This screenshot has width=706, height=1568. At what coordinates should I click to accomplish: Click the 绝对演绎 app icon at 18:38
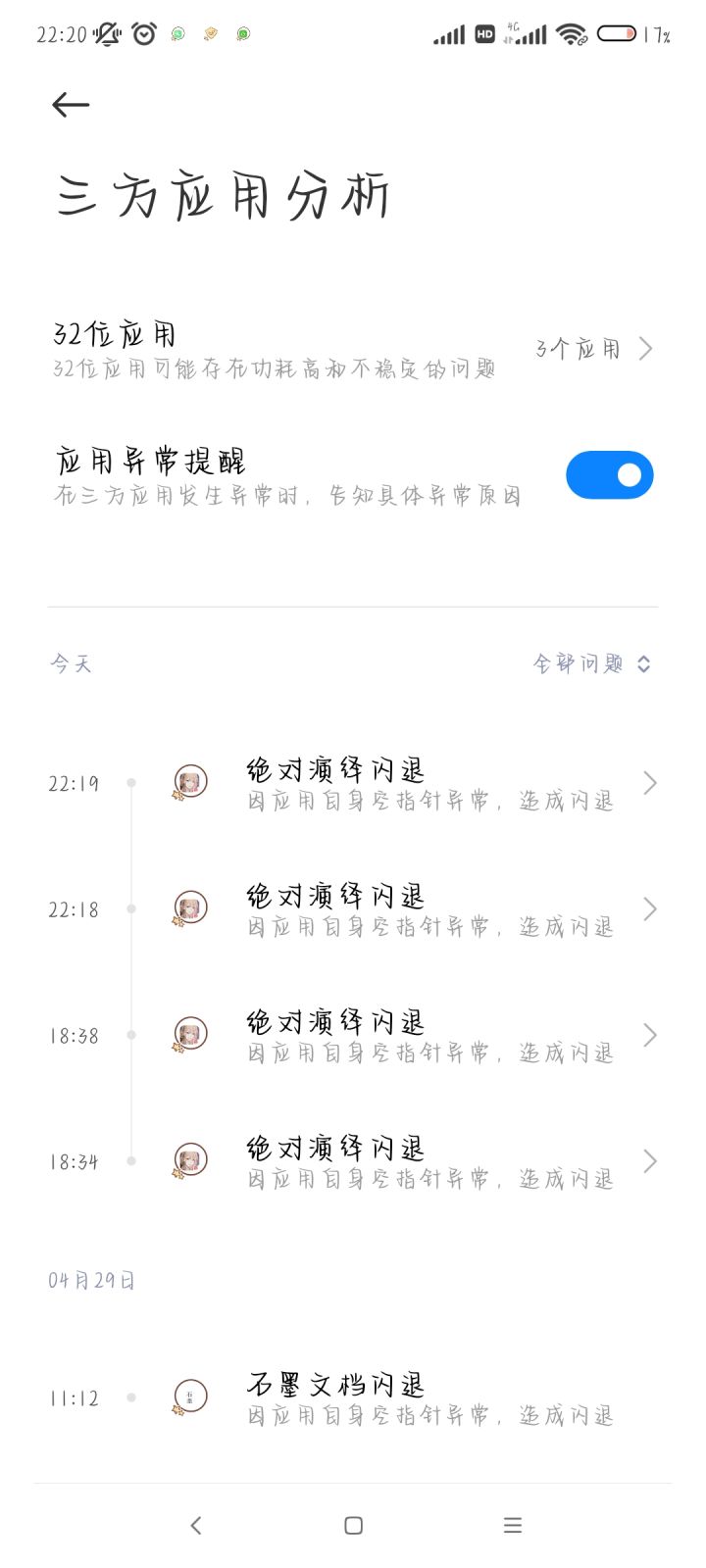point(189,1034)
